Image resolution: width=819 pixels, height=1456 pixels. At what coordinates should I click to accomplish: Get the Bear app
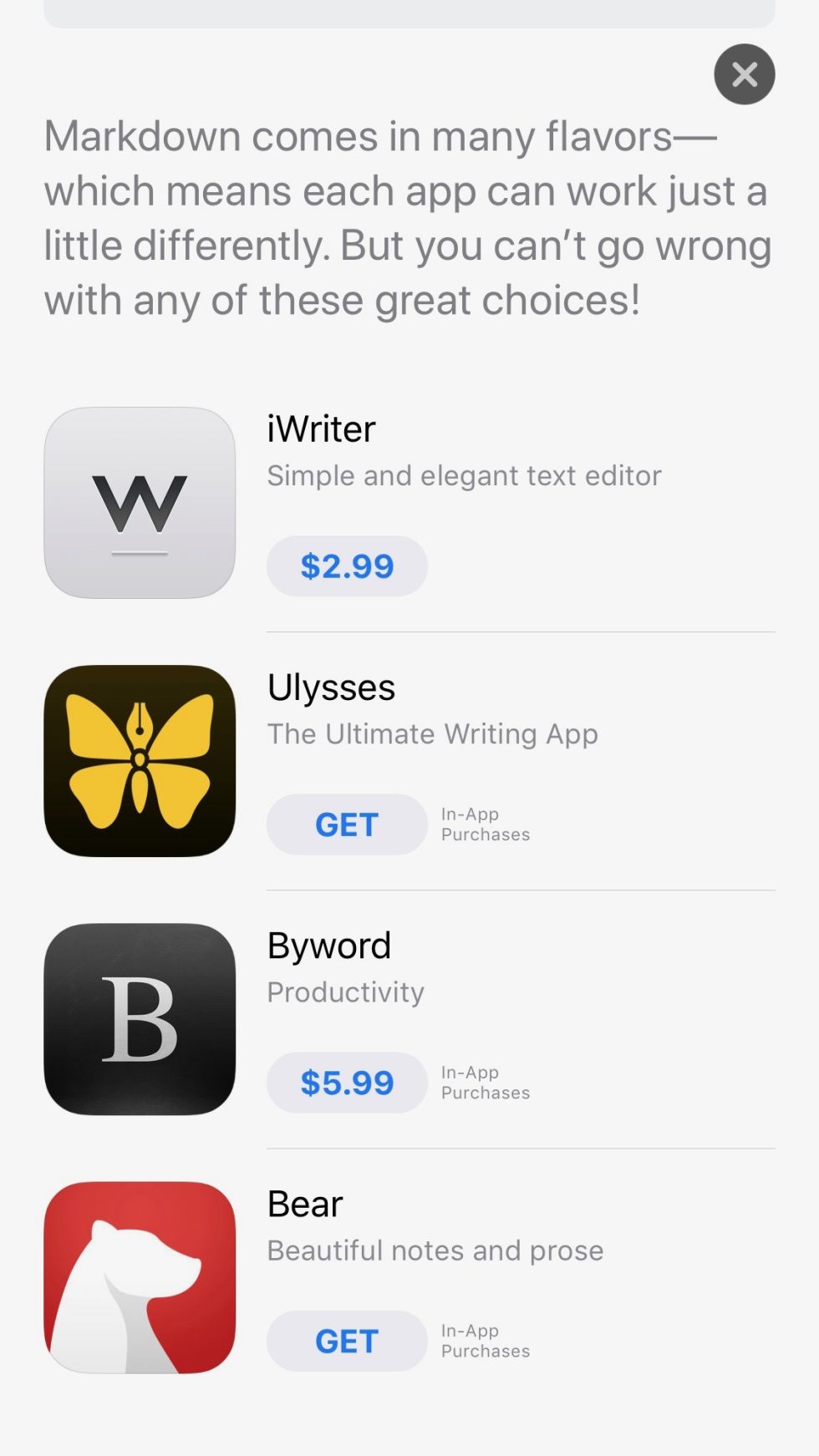347,1341
